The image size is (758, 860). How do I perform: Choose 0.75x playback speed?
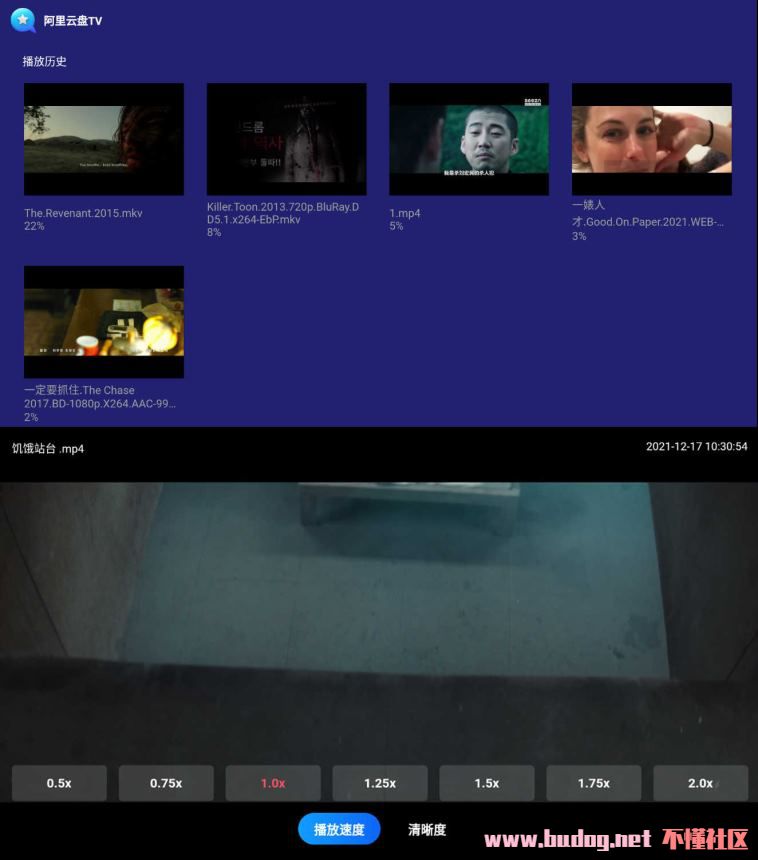coord(166,783)
